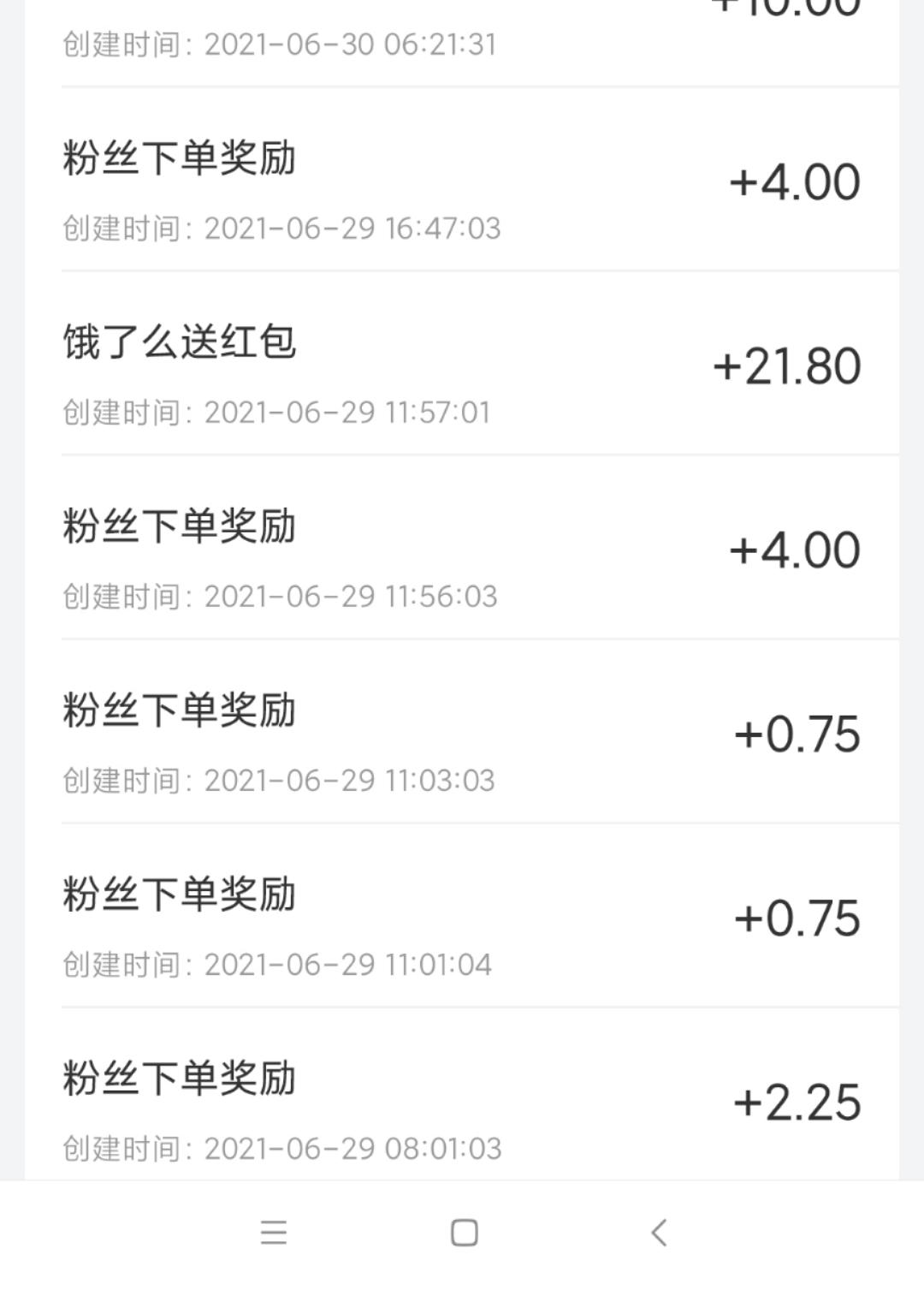Select the second +0.75 amount value
924x1290 pixels.
click(x=798, y=918)
